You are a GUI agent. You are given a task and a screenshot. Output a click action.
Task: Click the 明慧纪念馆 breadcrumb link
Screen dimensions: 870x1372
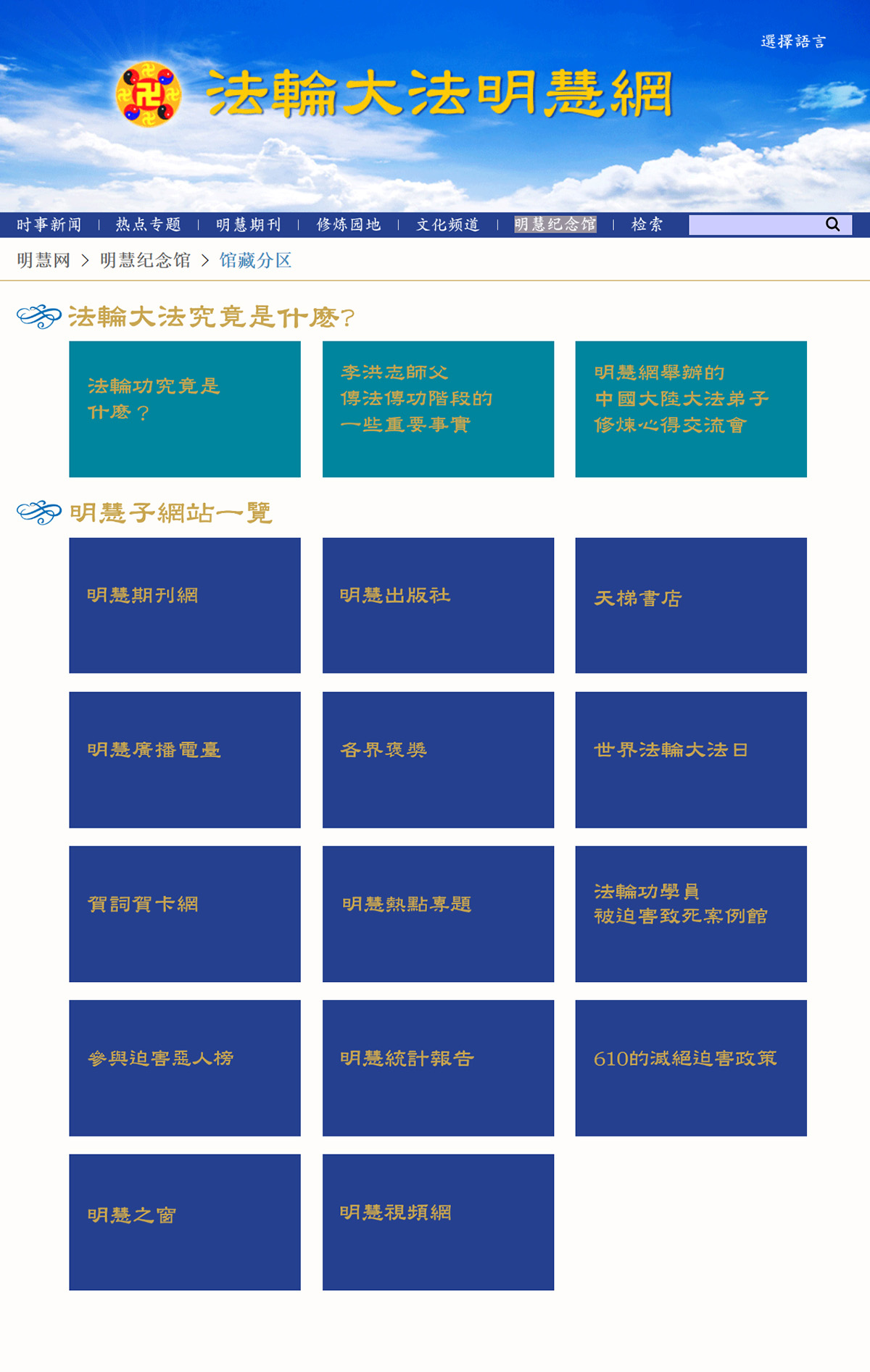146,261
